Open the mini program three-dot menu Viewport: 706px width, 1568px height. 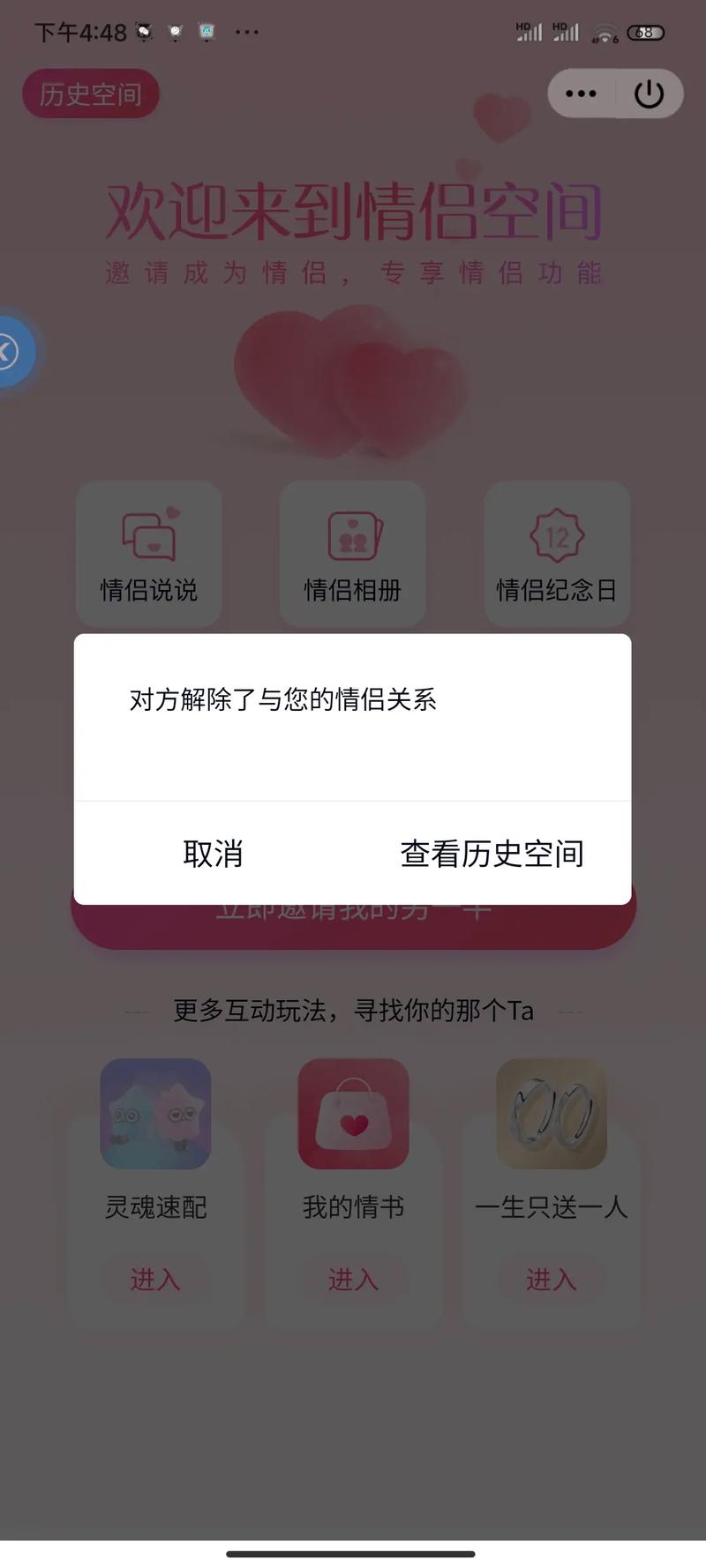tap(581, 93)
